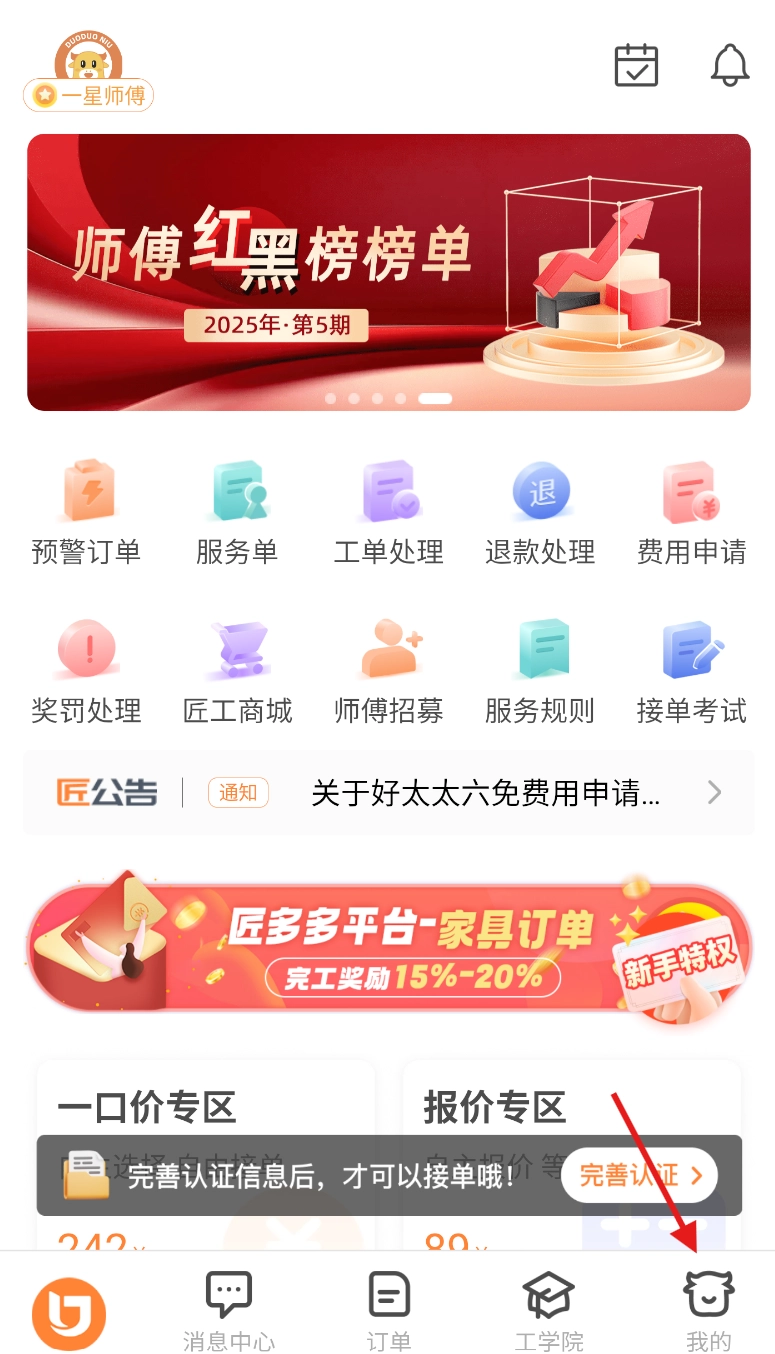Open the 师傅红黑榜榜单 banner
The width and height of the screenshot is (775, 1354).
point(388,272)
